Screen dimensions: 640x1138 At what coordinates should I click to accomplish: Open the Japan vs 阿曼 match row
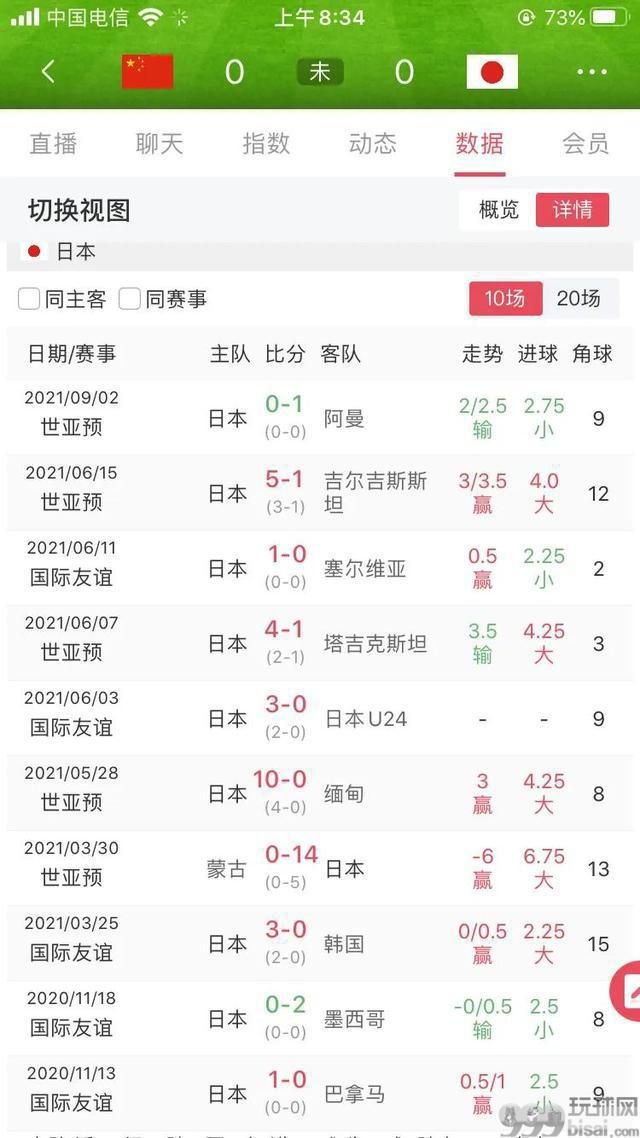(320, 417)
